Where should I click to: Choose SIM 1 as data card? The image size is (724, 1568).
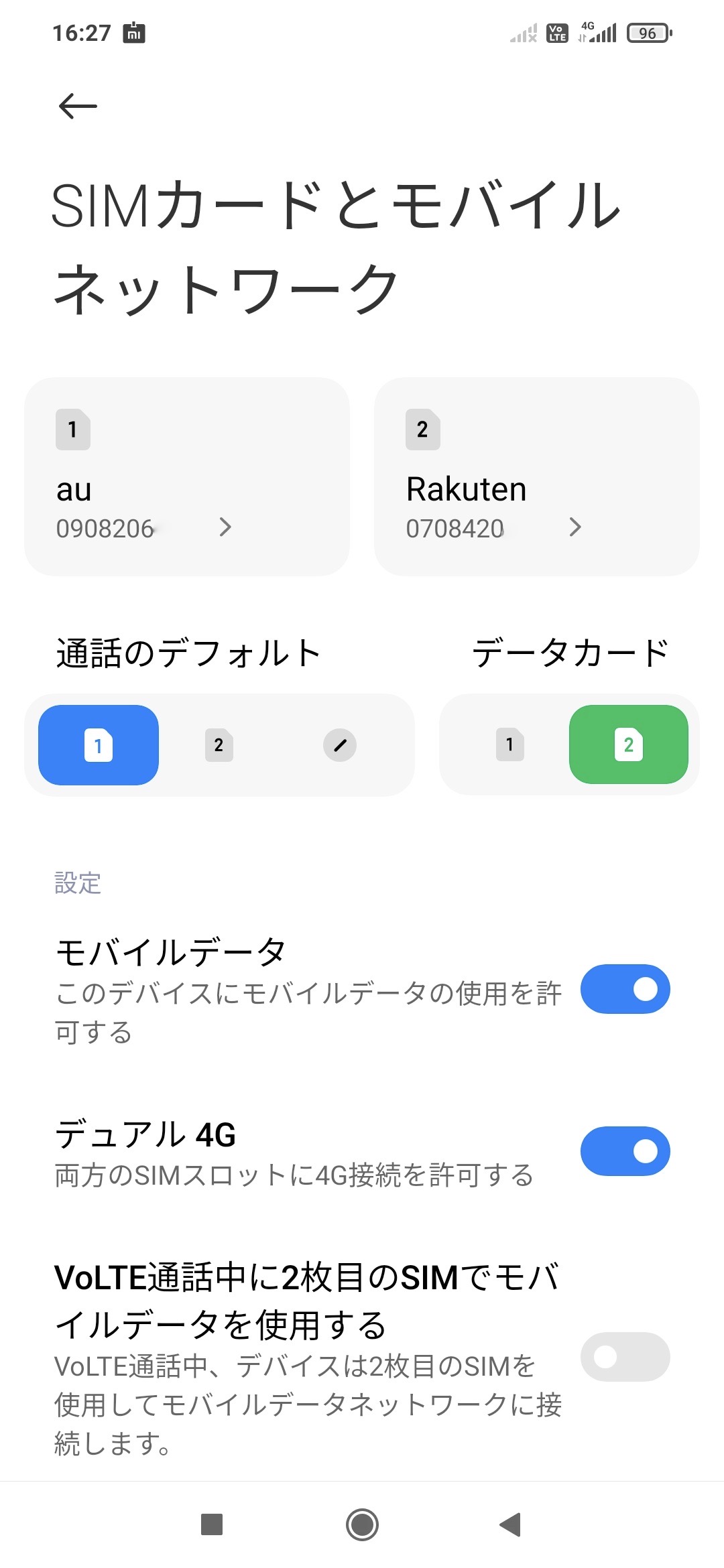coord(509,744)
